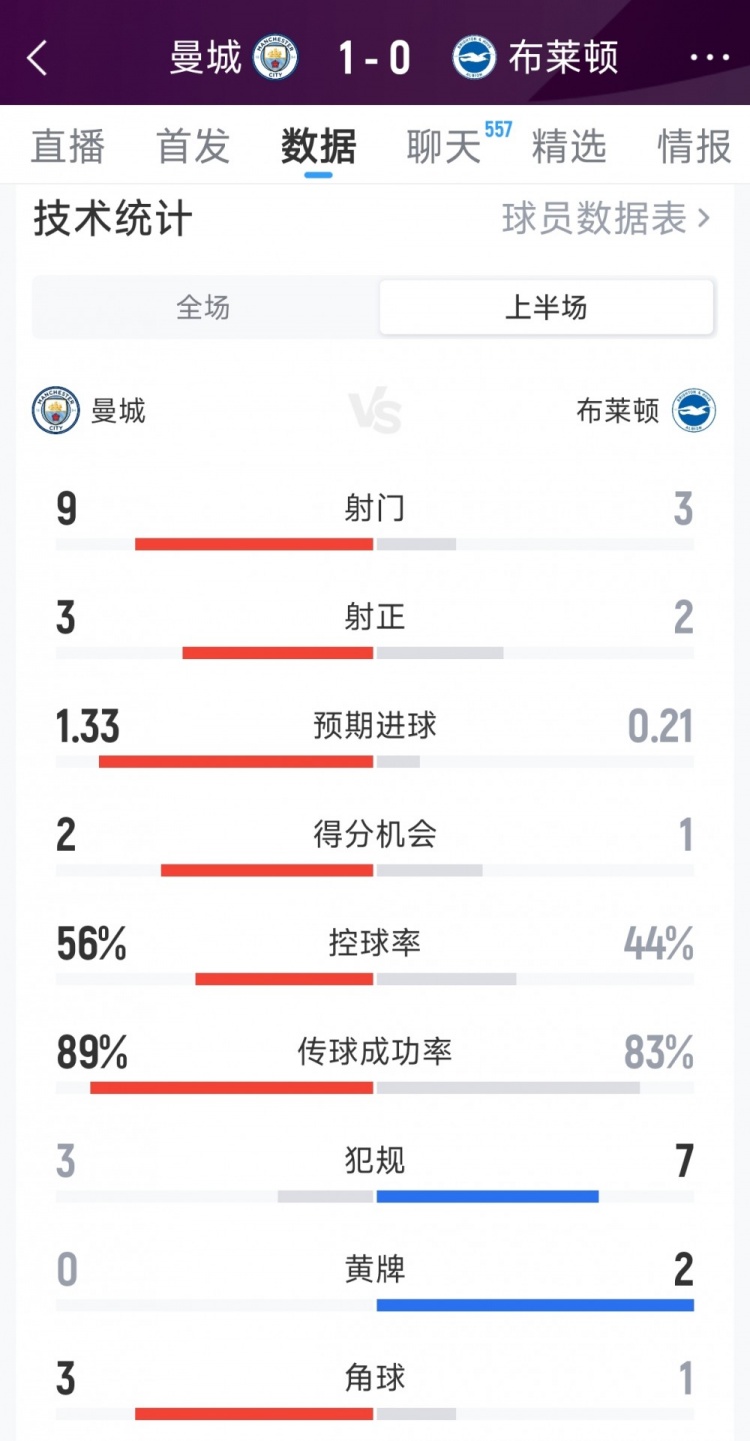
Task: Click the VS mark between the team crests
Action: (x=375, y=411)
